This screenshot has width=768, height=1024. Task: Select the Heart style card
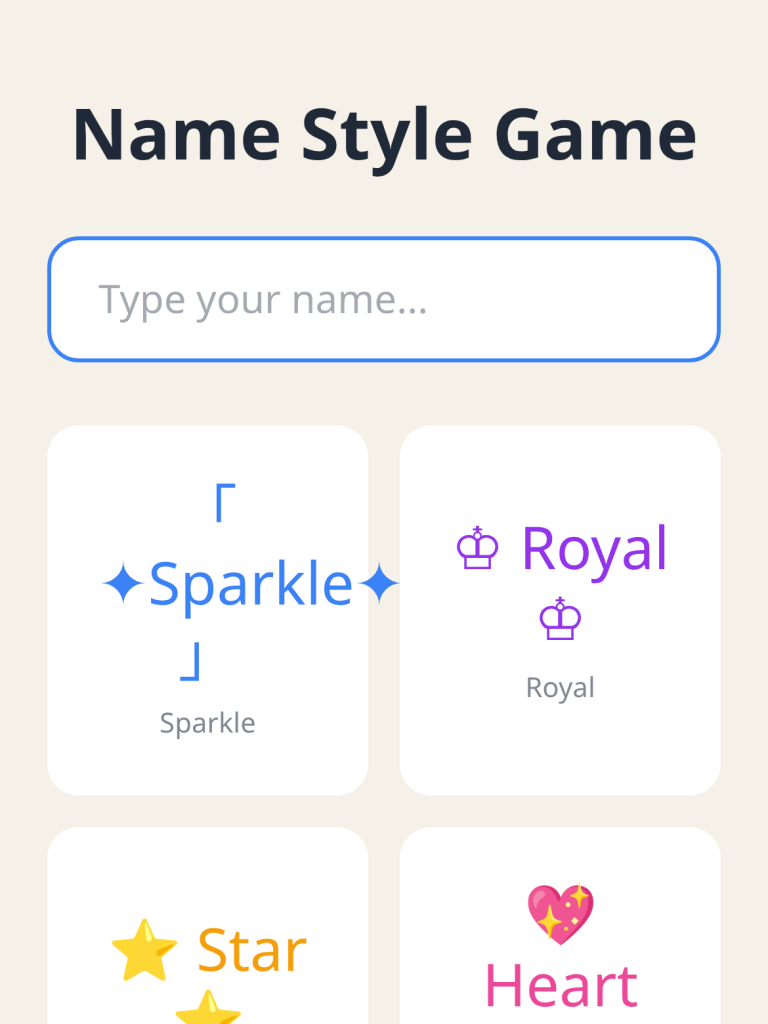tap(560, 930)
